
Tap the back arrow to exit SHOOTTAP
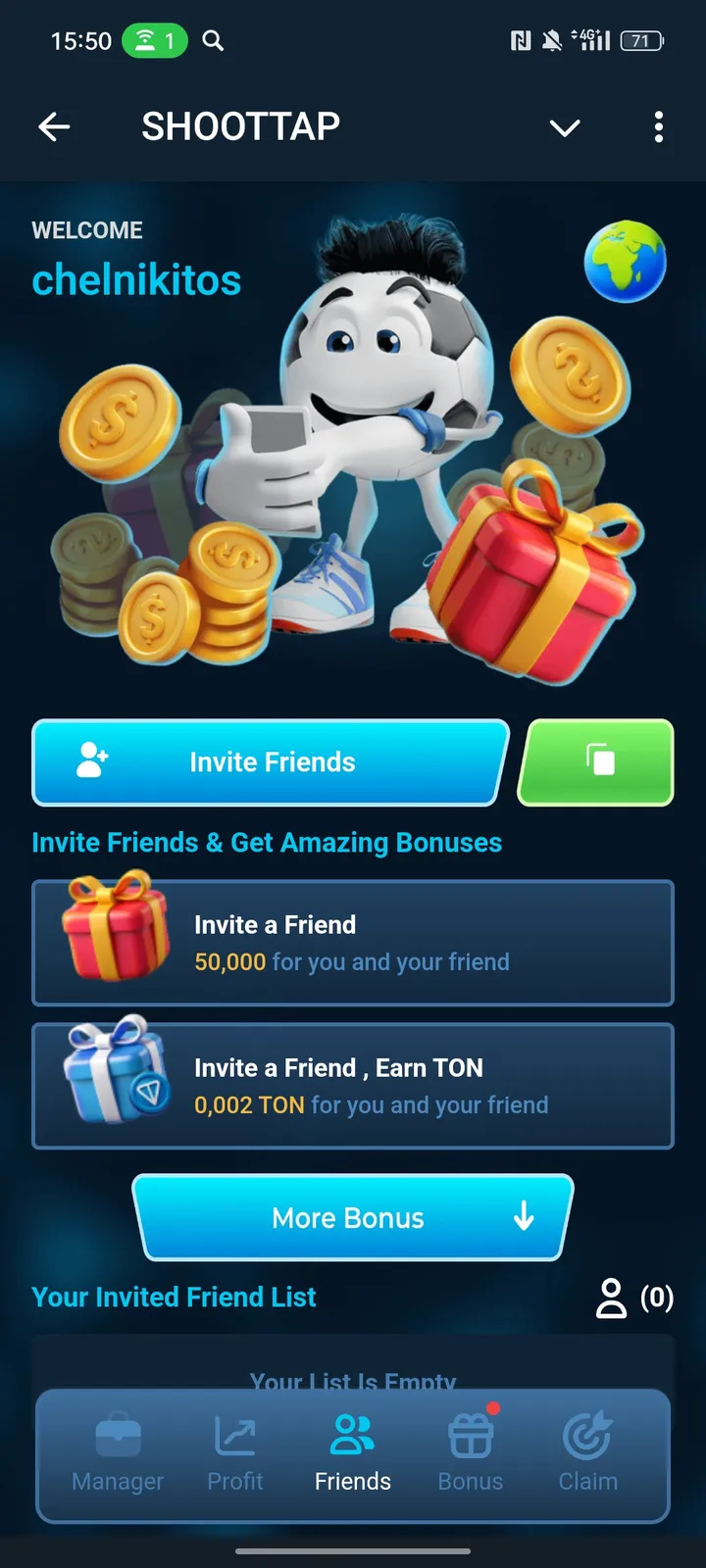click(x=55, y=126)
